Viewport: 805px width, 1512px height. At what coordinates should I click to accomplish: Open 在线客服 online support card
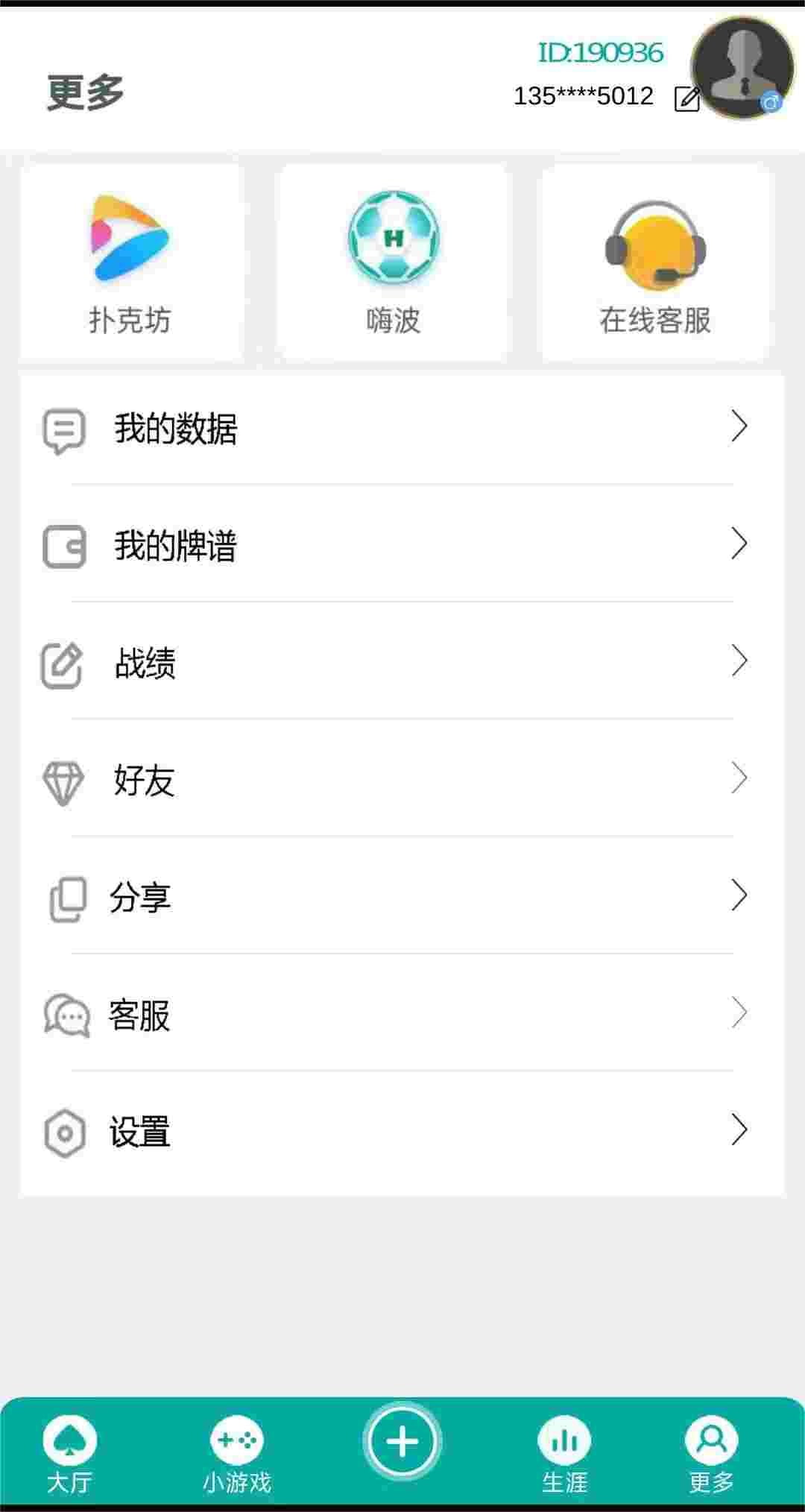[655, 262]
